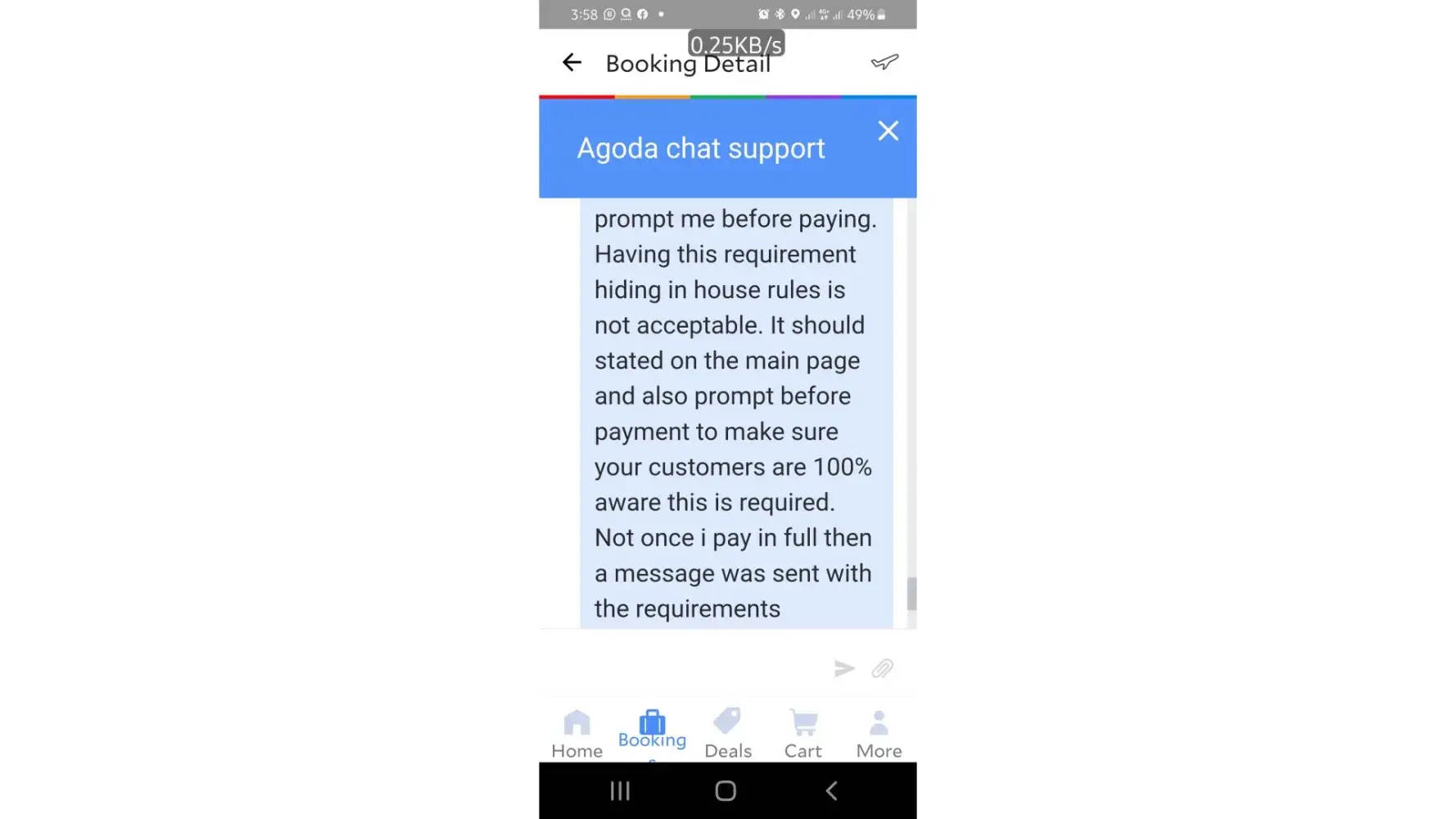Open the Booking tab
1456x819 pixels.
click(652, 731)
